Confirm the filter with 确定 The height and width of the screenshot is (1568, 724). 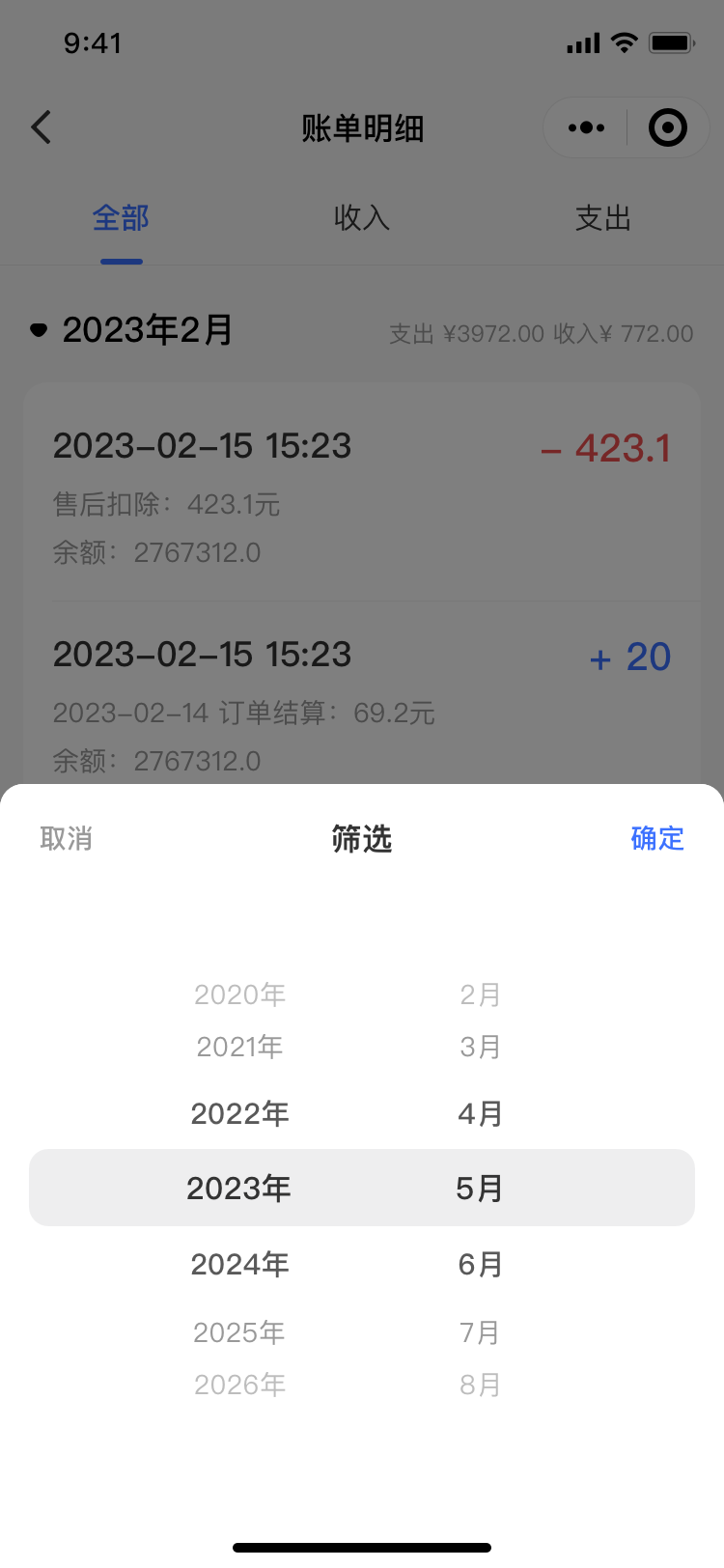tap(657, 838)
